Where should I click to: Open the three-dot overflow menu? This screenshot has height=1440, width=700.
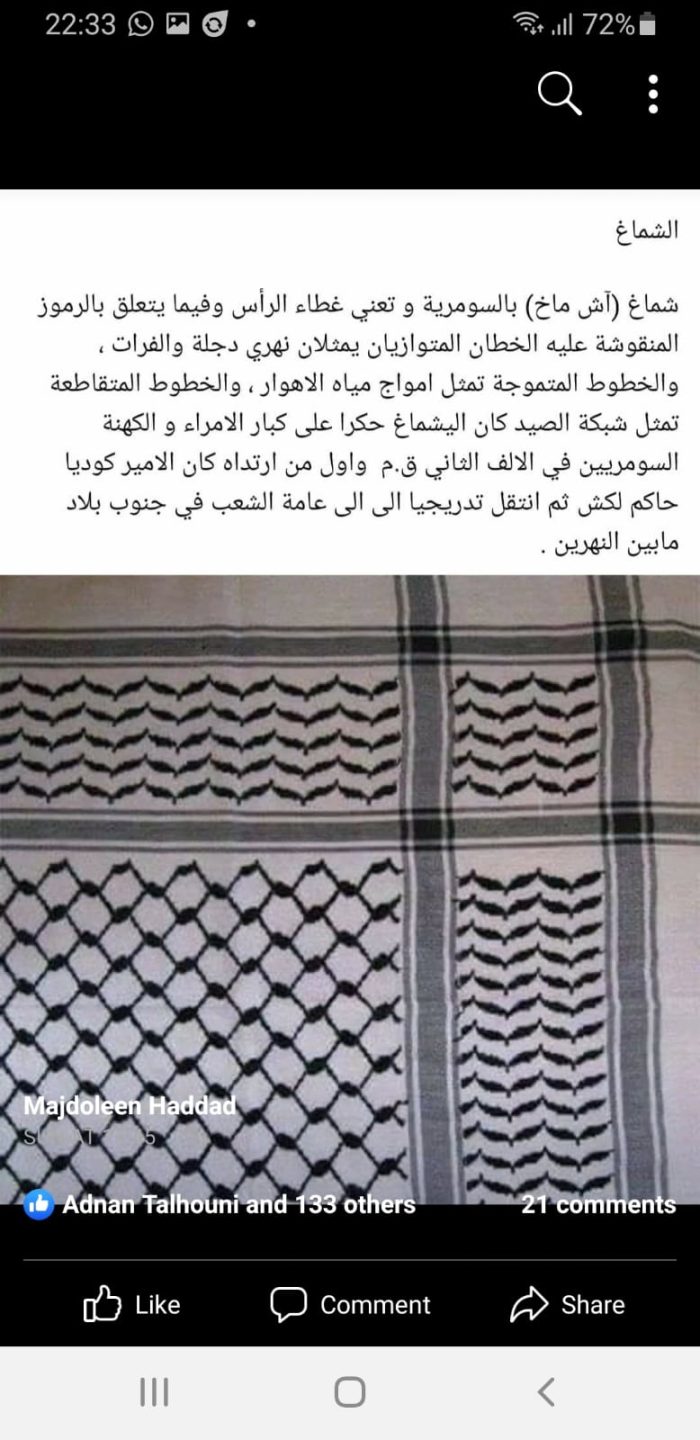click(653, 94)
